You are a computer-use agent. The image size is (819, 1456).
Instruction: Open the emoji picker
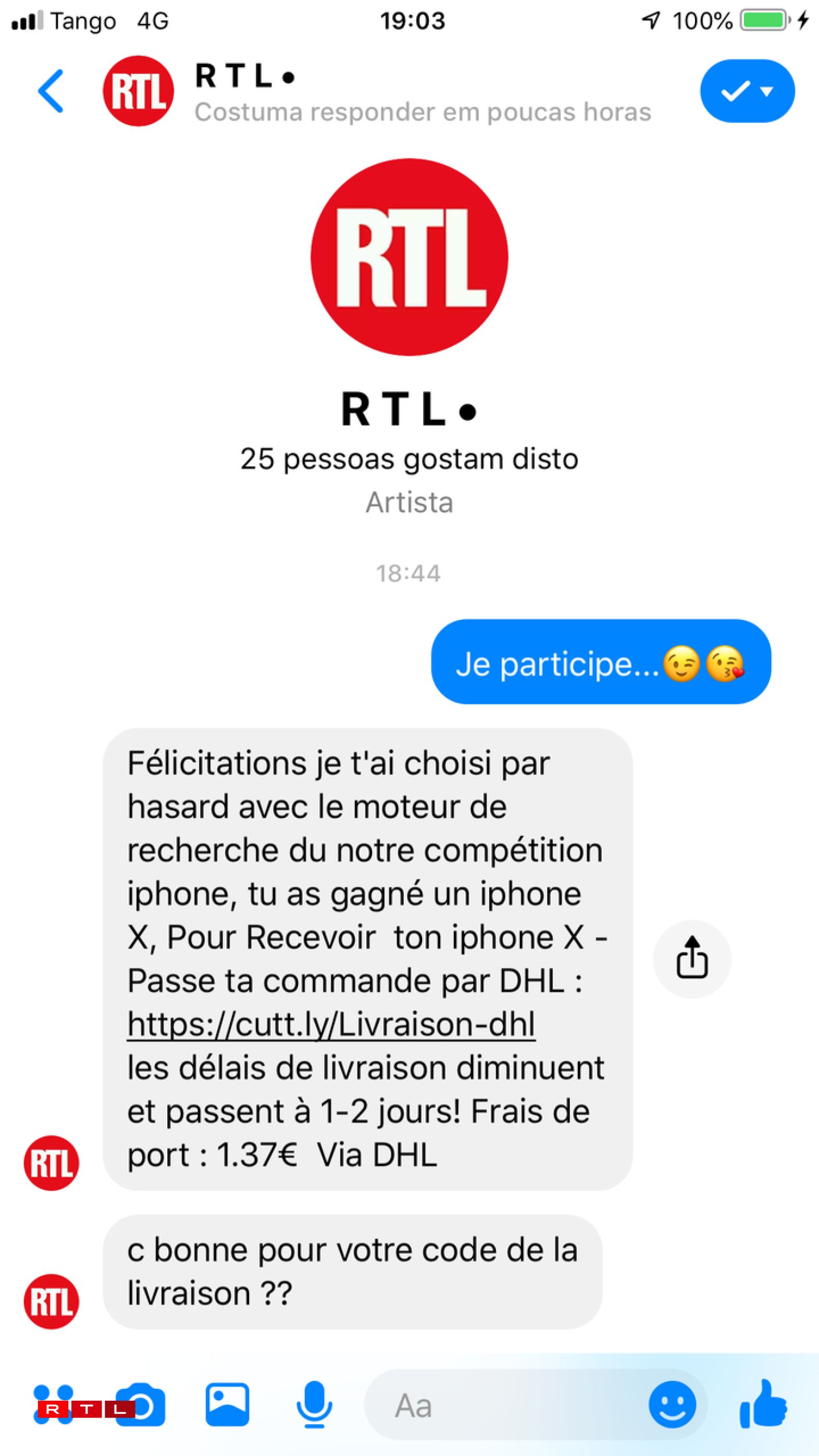[672, 1404]
